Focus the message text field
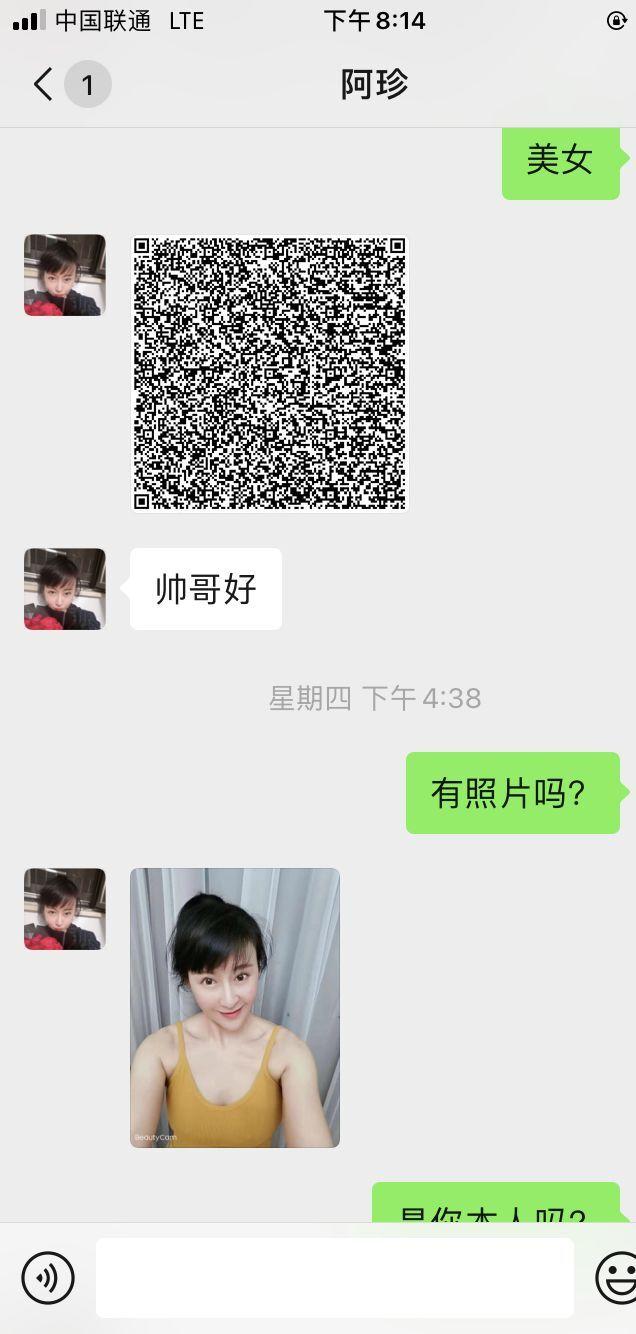The width and height of the screenshot is (636, 1334). click(334, 1277)
